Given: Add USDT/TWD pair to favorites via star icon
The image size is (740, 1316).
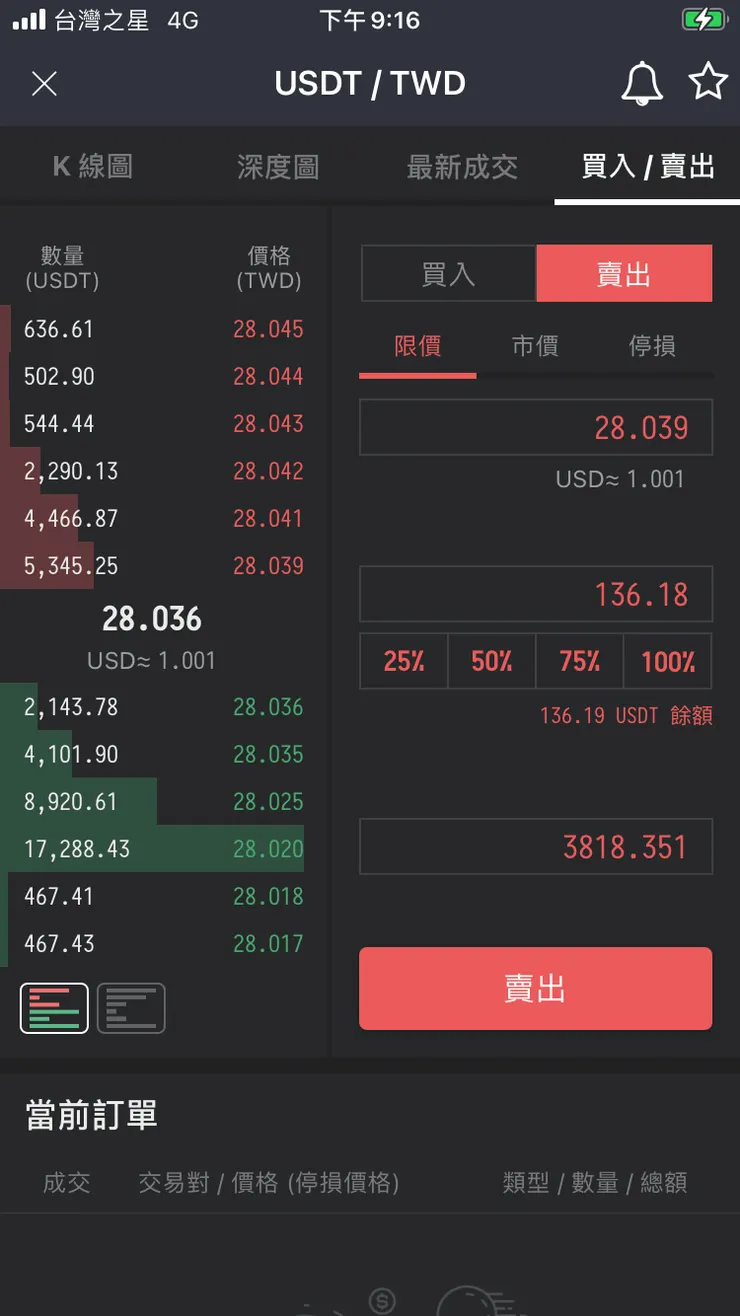Looking at the screenshot, I should click(x=708, y=83).
